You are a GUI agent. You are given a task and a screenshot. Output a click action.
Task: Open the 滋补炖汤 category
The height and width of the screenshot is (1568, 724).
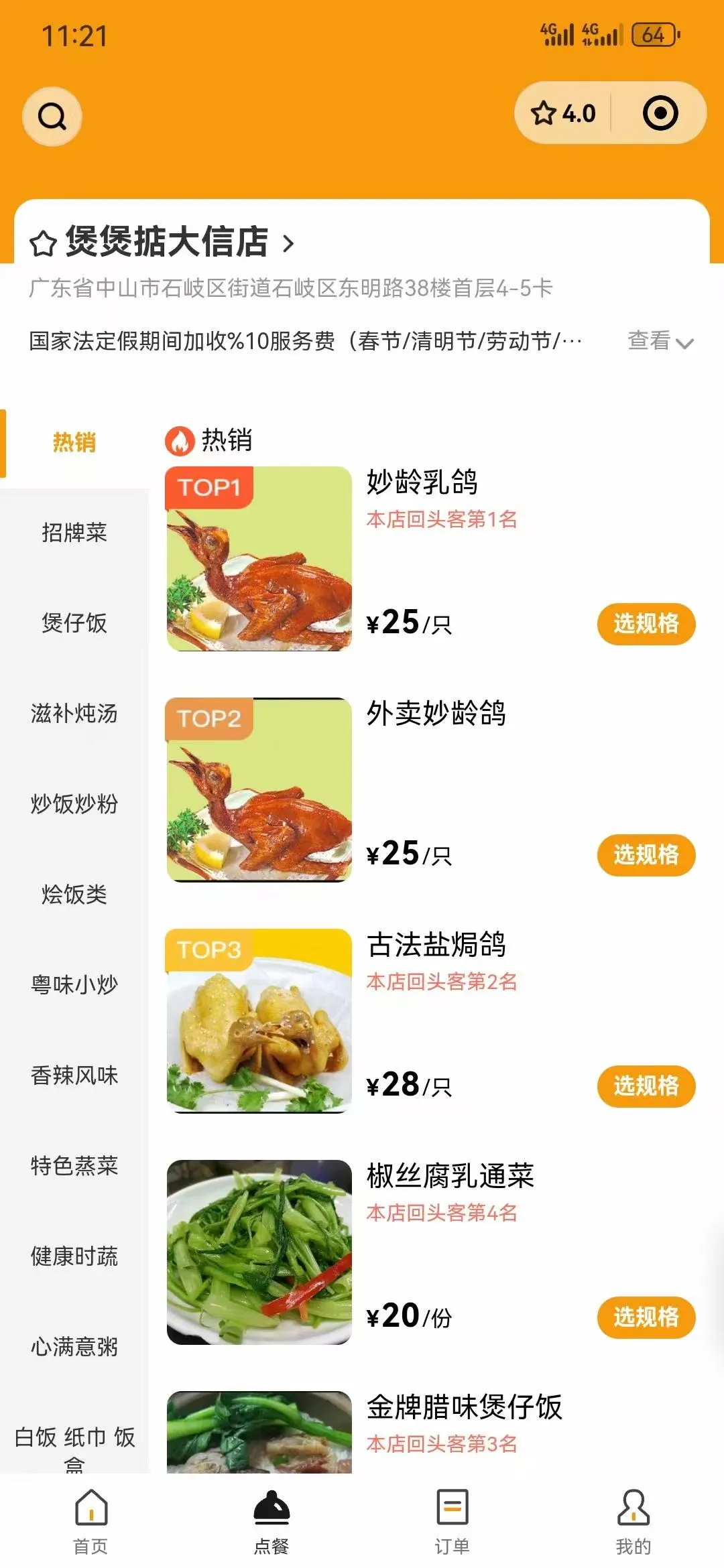coord(74,714)
